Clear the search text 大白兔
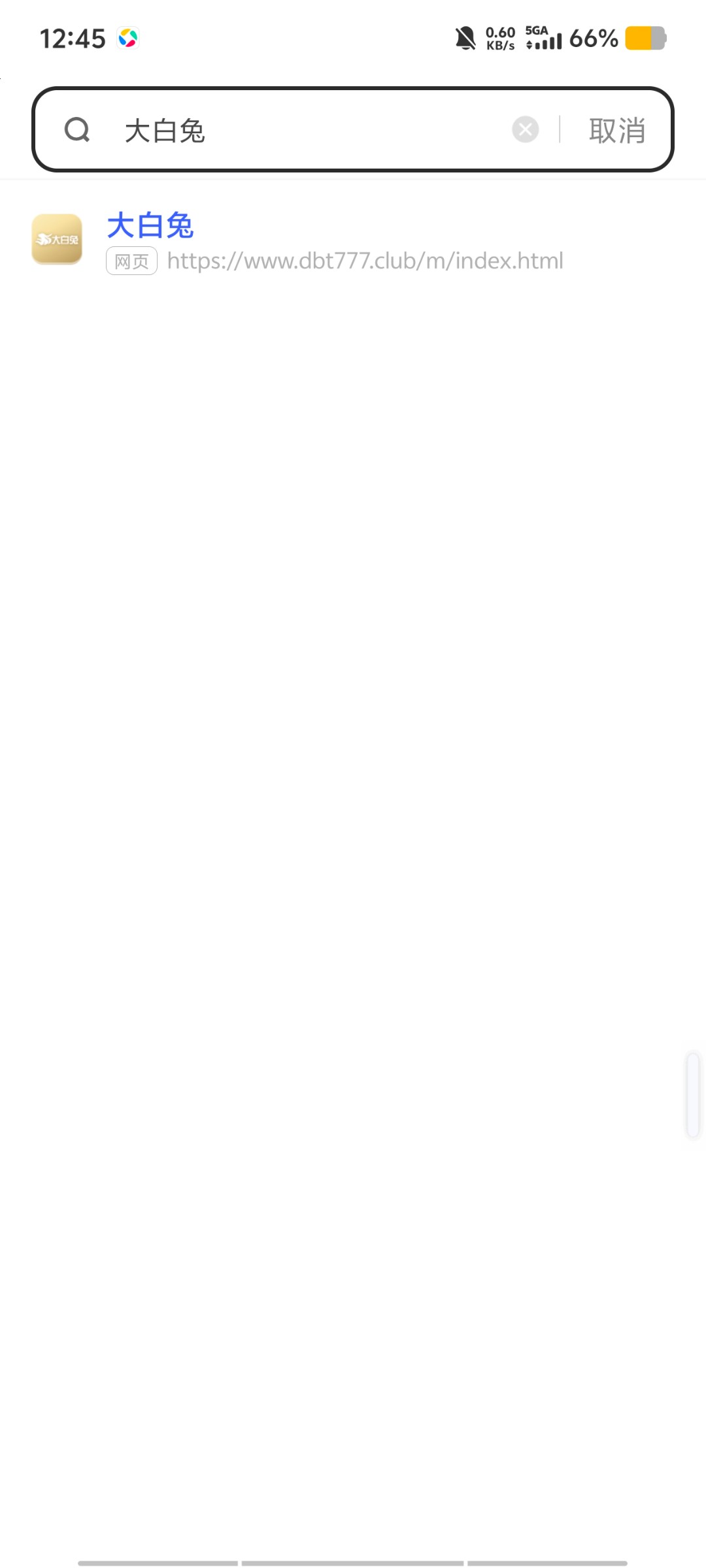This screenshot has width=706, height=1568. 525,129
